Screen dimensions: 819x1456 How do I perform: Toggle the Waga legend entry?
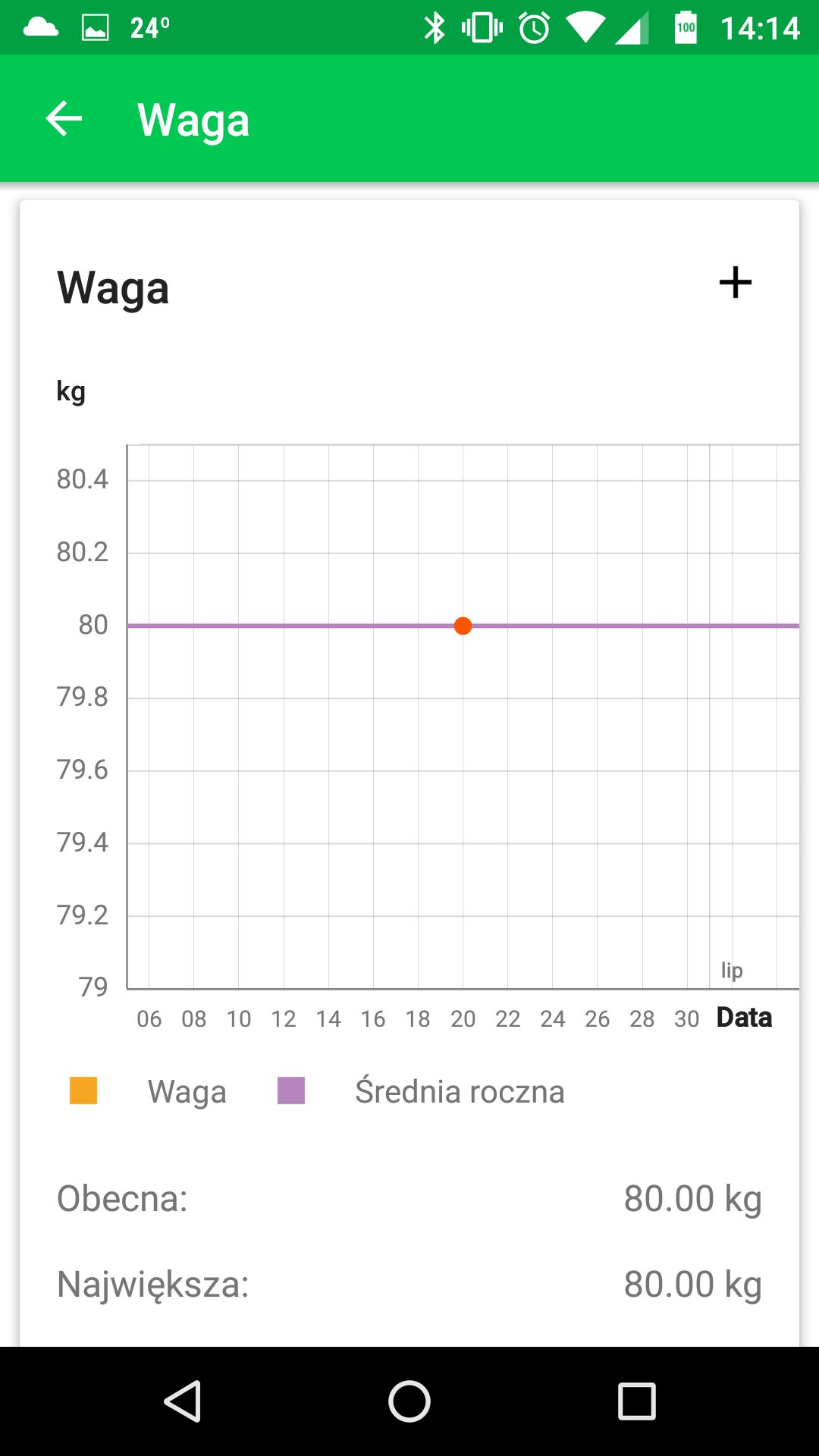[x=148, y=1091]
